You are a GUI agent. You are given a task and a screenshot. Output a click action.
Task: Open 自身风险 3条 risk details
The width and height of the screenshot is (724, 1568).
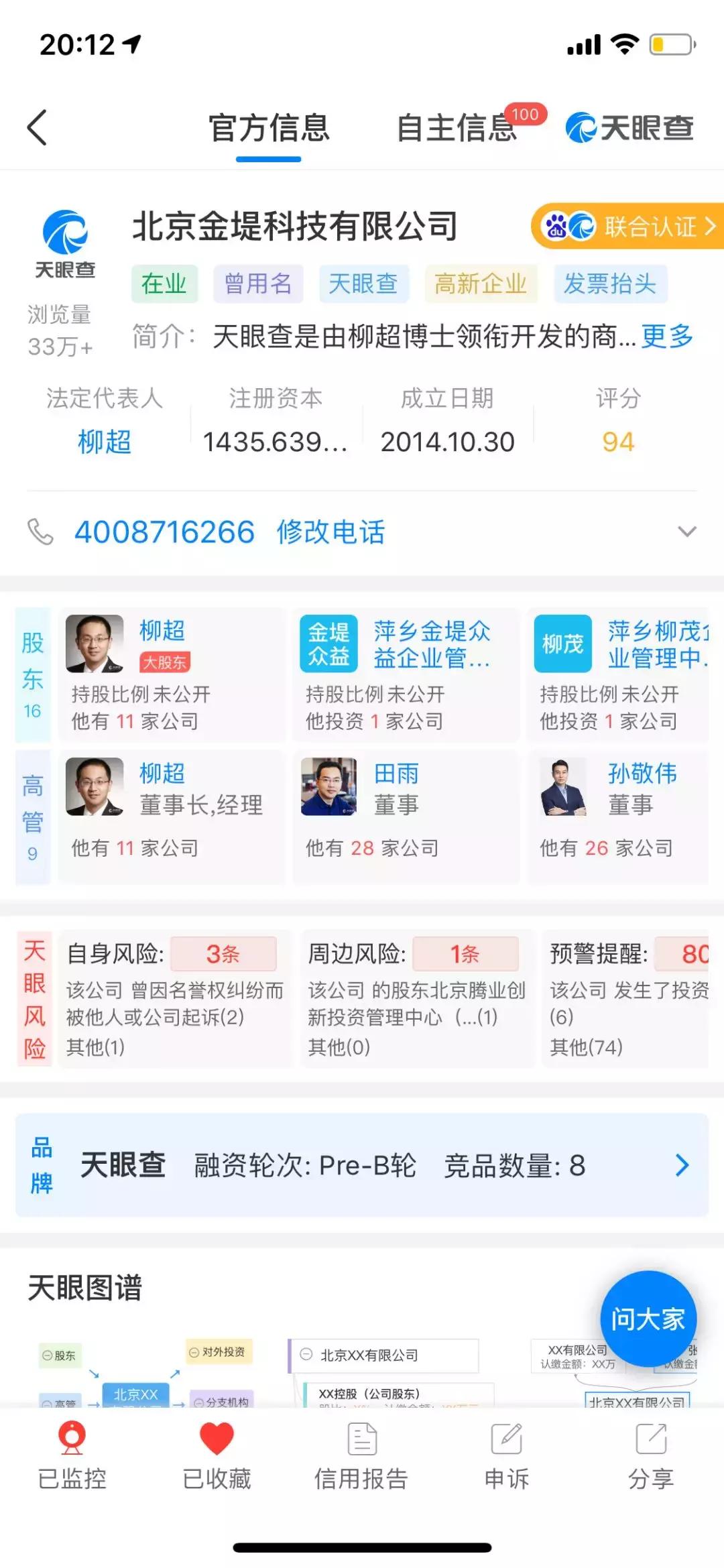point(223,953)
